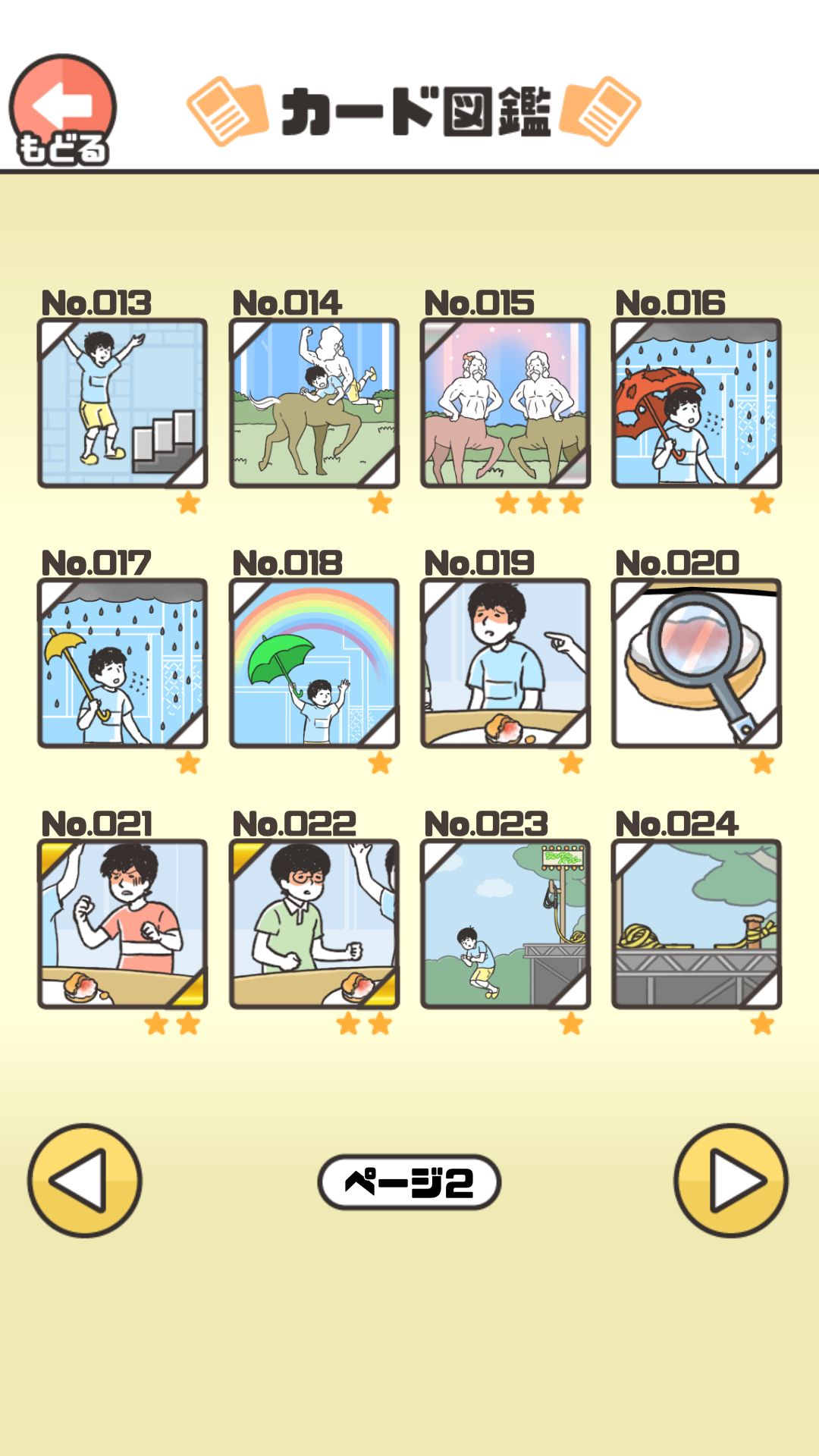
Task: Open card No.019
Action: pos(505,664)
